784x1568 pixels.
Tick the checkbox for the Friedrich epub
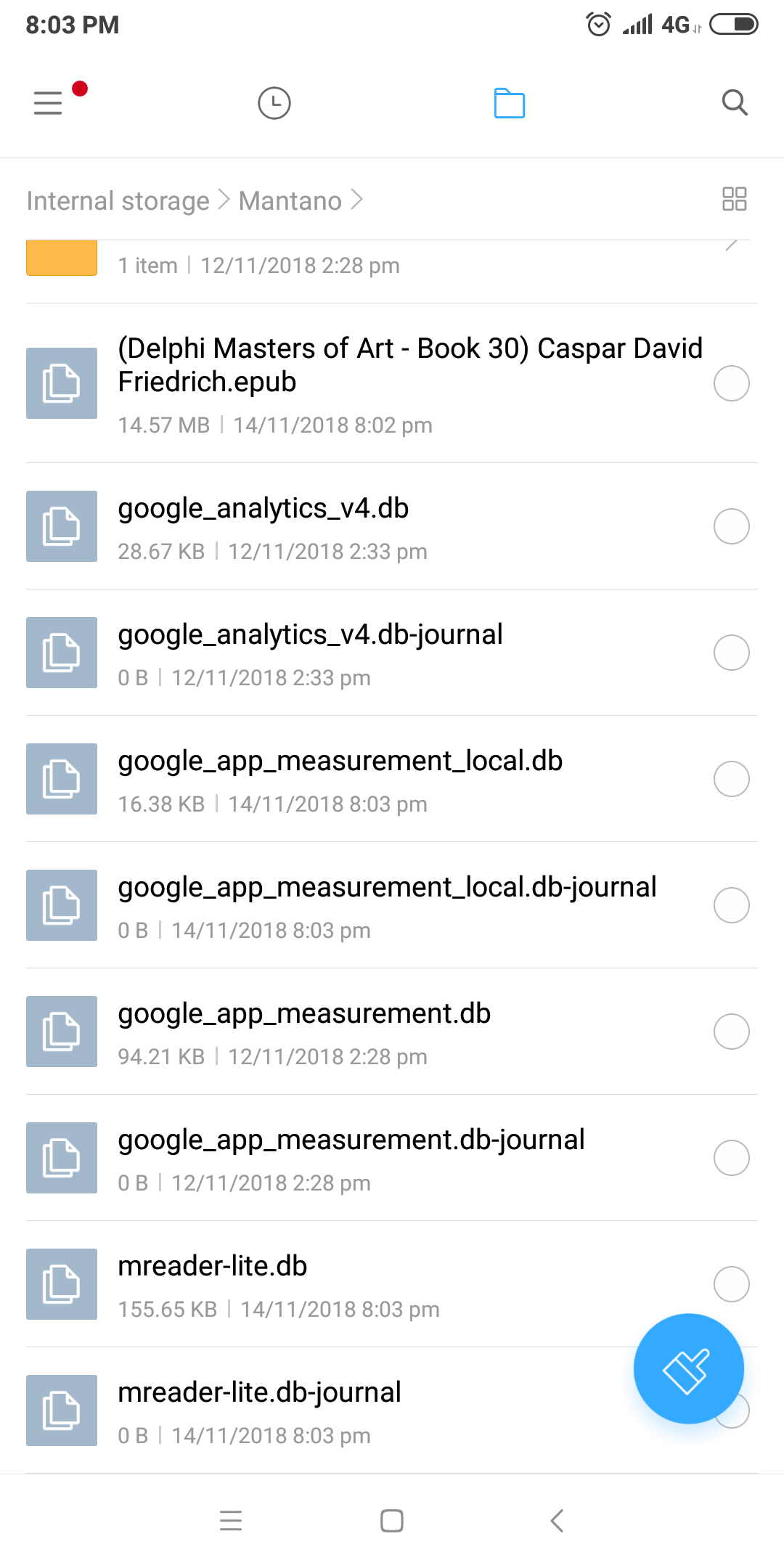tap(731, 383)
